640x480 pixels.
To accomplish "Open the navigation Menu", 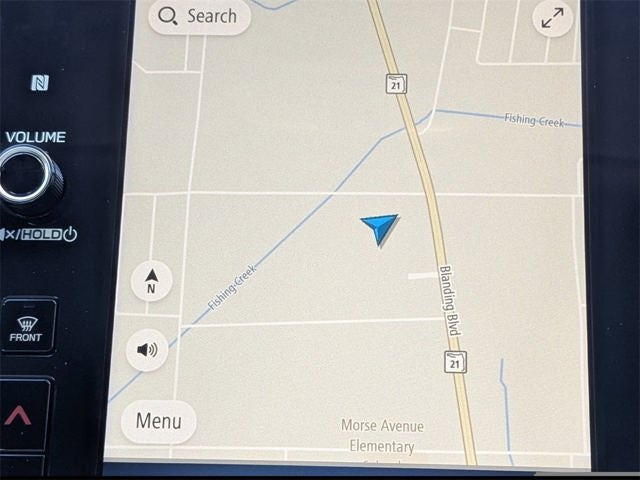I will tap(158, 421).
